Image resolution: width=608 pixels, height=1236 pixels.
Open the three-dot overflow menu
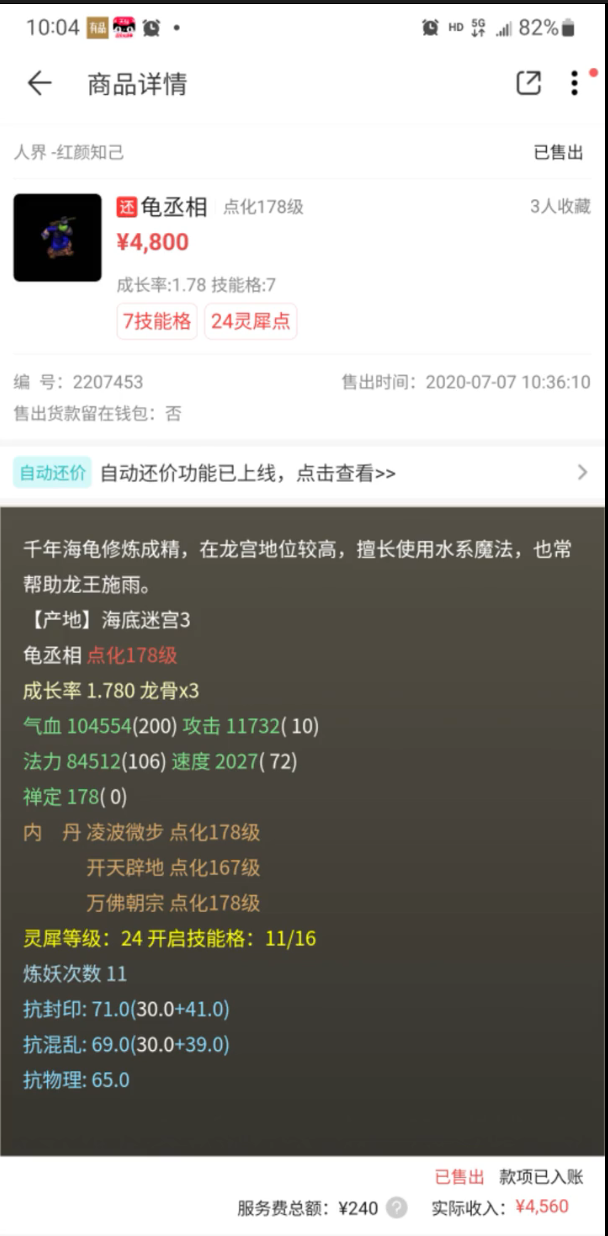pyautogui.click(x=574, y=83)
